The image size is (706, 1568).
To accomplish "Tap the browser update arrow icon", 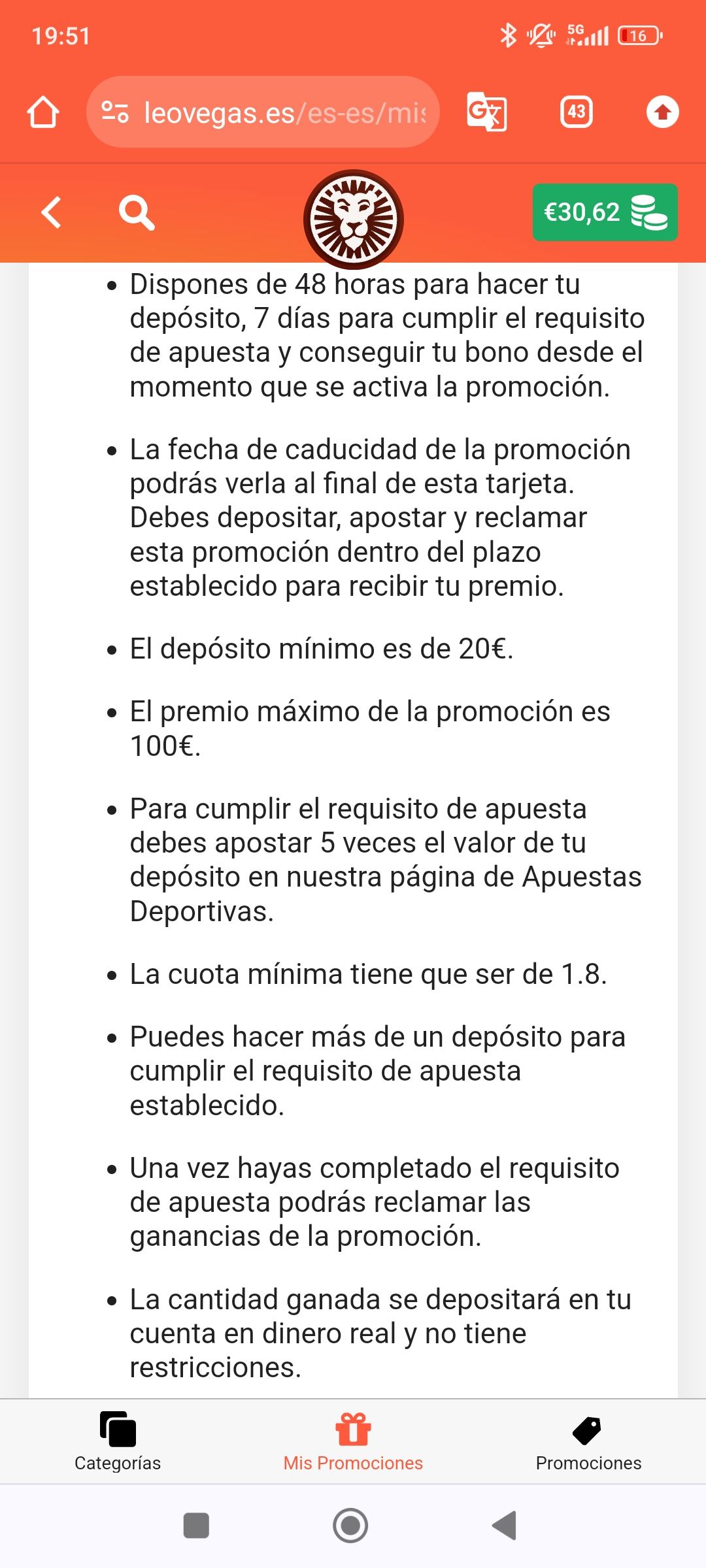I will [x=662, y=112].
